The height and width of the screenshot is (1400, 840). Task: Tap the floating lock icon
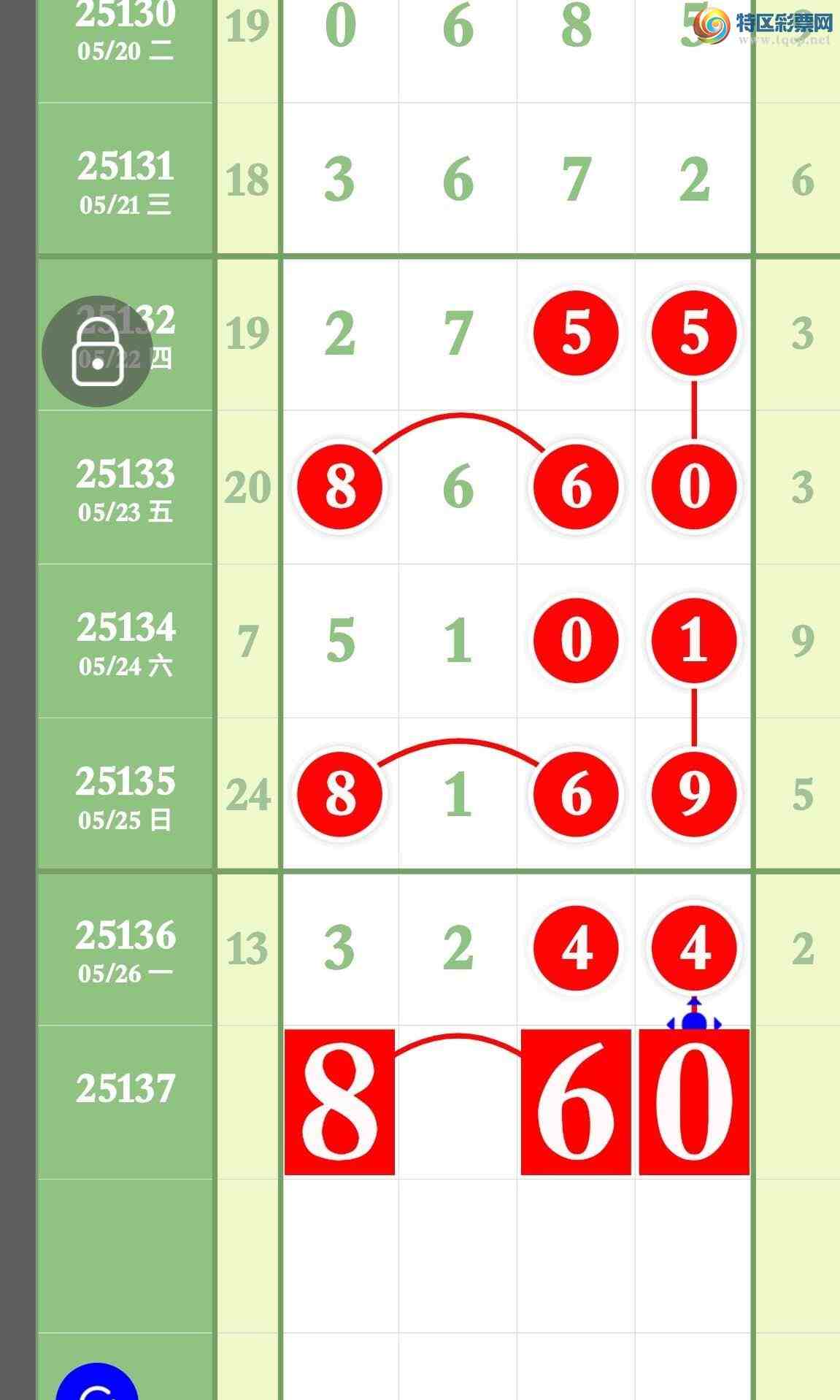point(96,352)
